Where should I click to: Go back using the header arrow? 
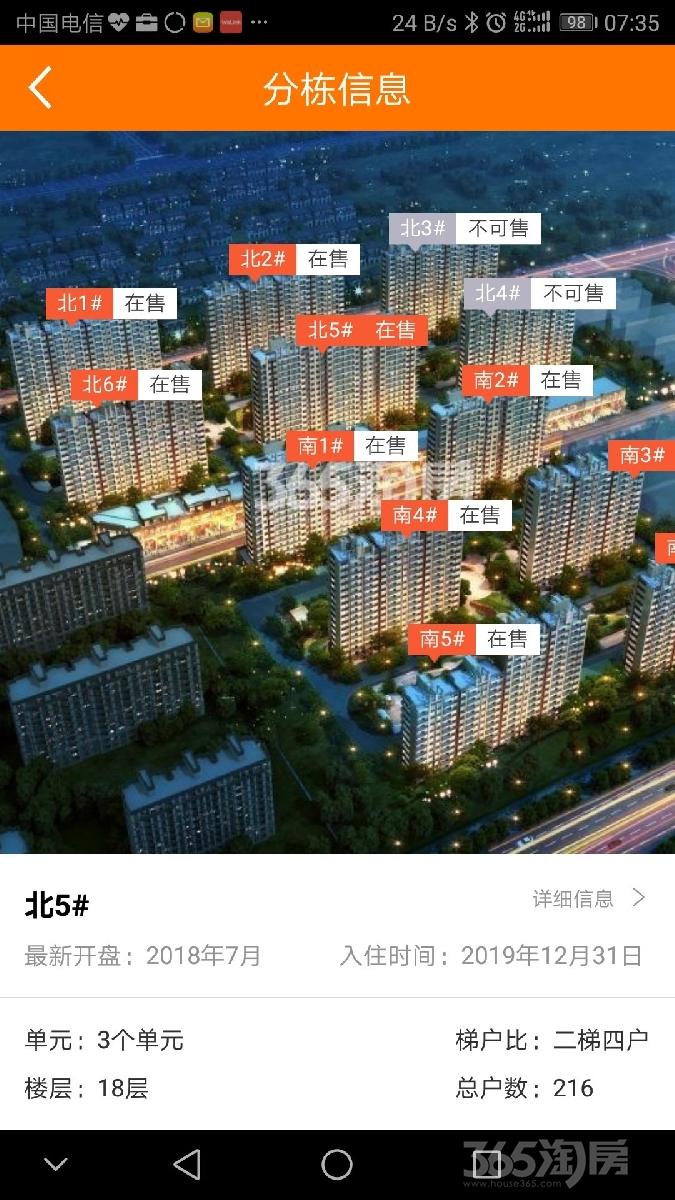pyautogui.click(x=40, y=88)
